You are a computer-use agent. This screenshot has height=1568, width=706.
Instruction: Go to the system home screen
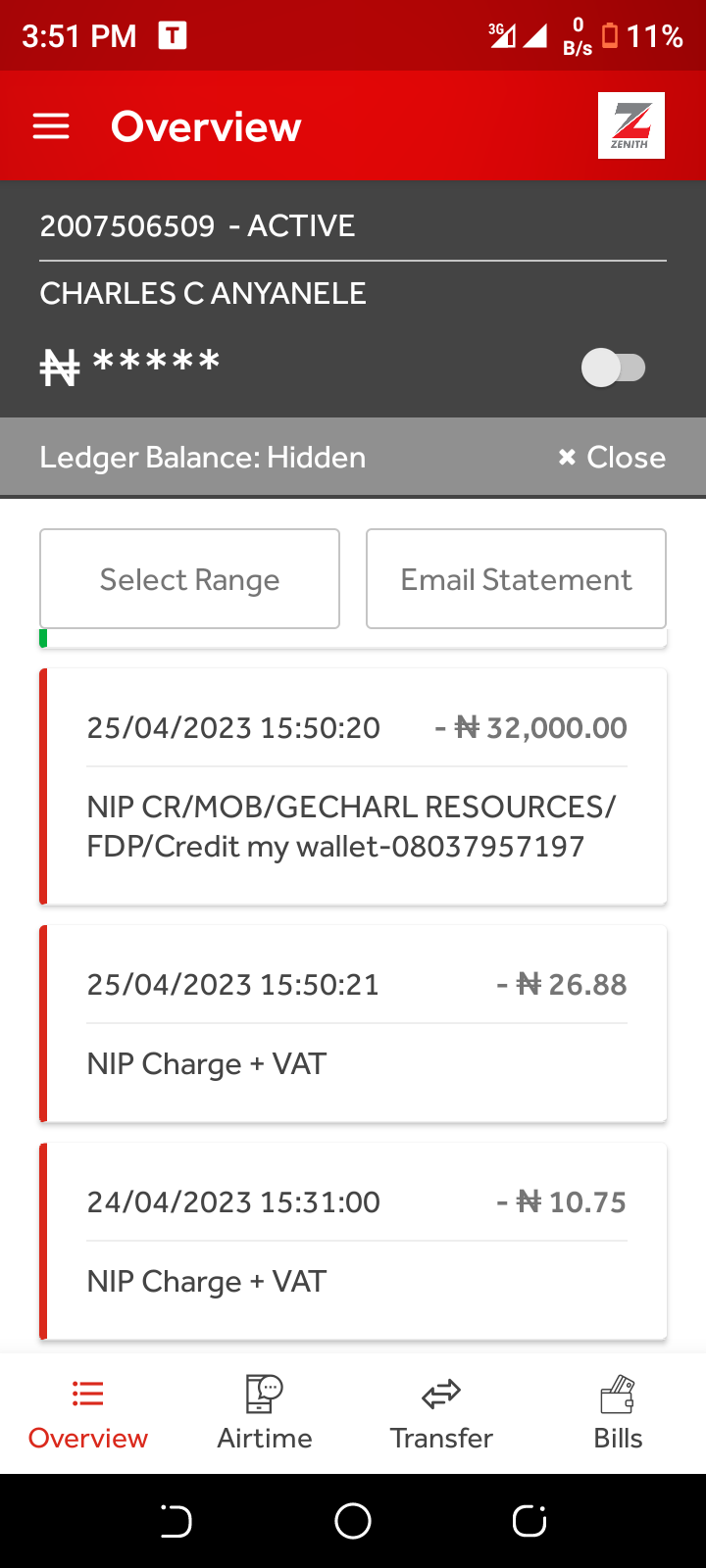(353, 1521)
